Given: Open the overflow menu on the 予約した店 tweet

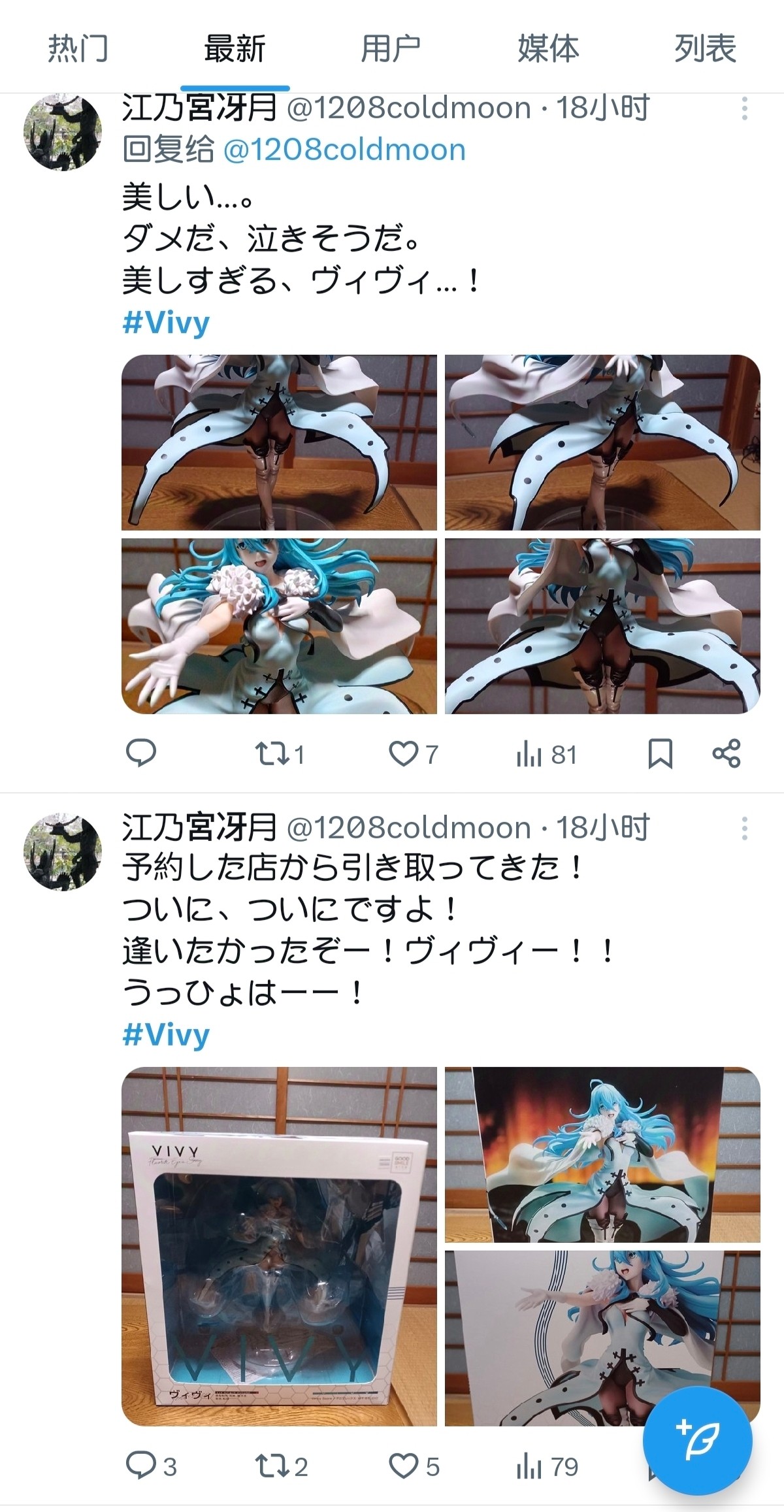Looking at the screenshot, I should click(x=744, y=829).
